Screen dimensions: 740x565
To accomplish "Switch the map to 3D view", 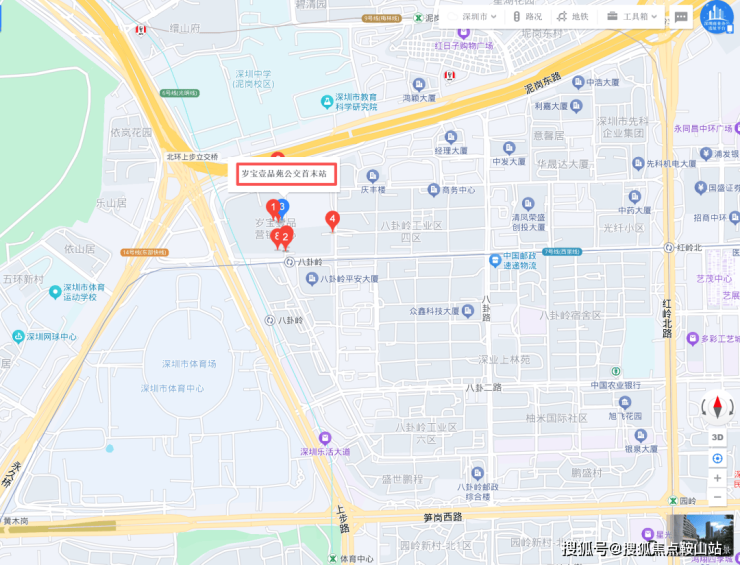I will coord(717,437).
